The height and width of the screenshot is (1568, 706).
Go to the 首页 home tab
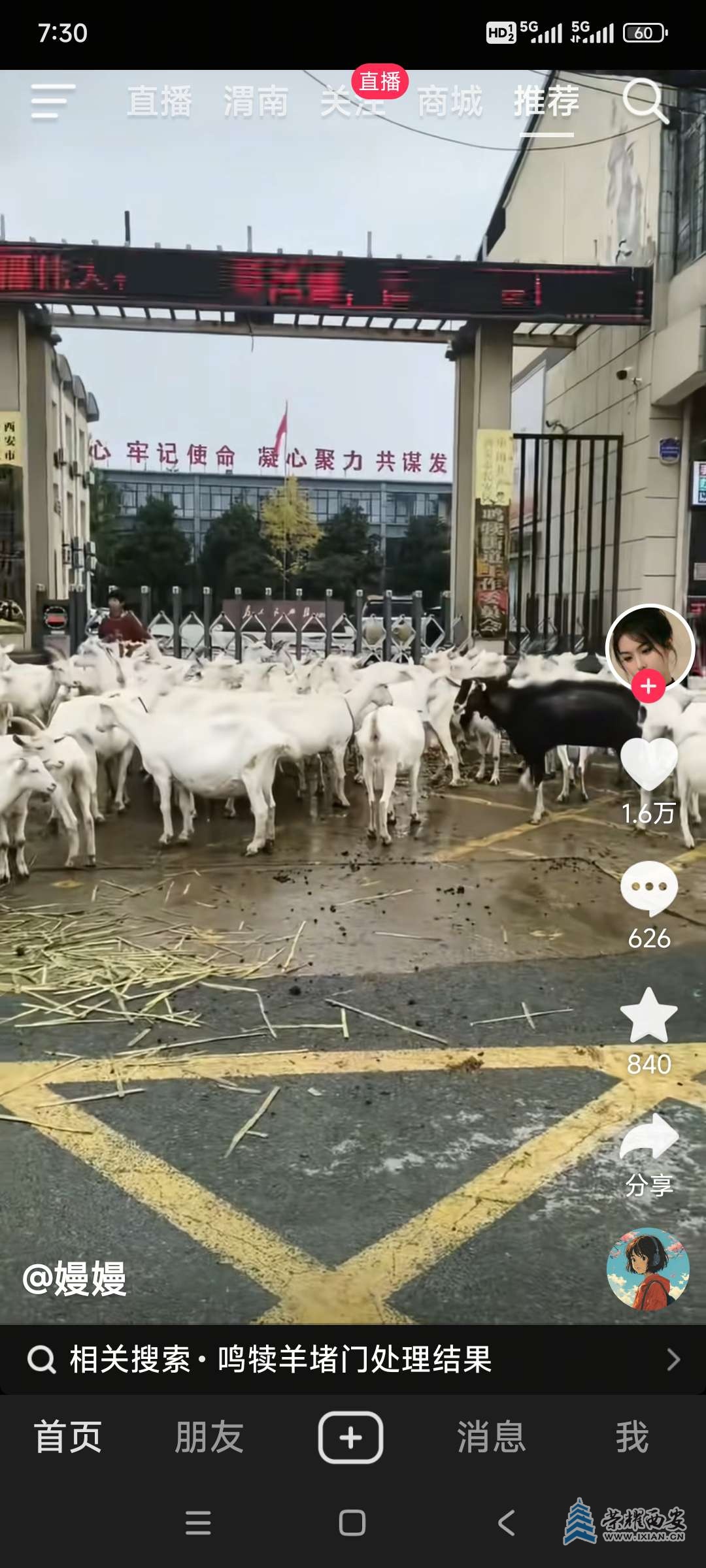(x=68, y=1437)
